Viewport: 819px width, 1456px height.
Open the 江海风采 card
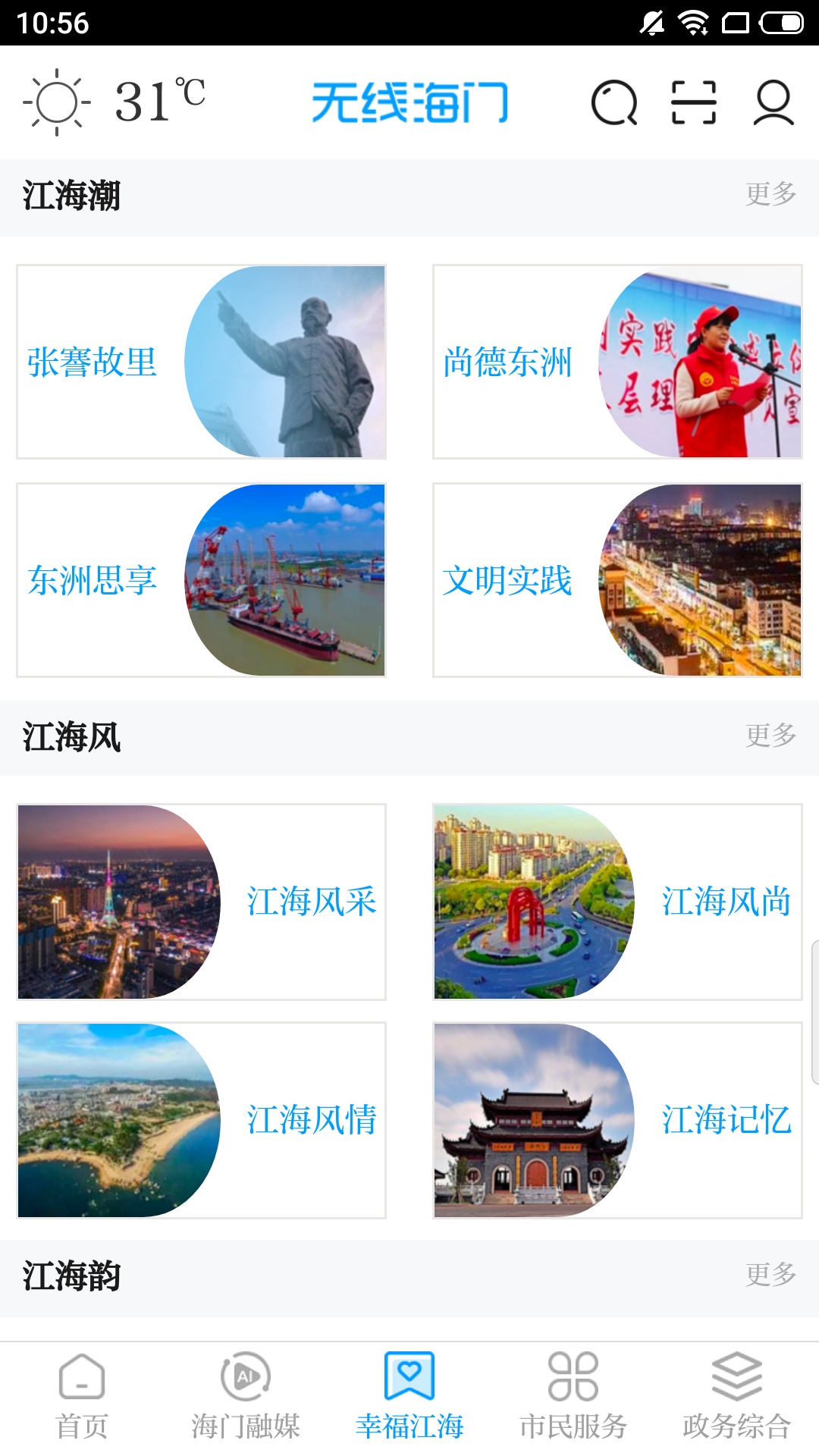202,902
